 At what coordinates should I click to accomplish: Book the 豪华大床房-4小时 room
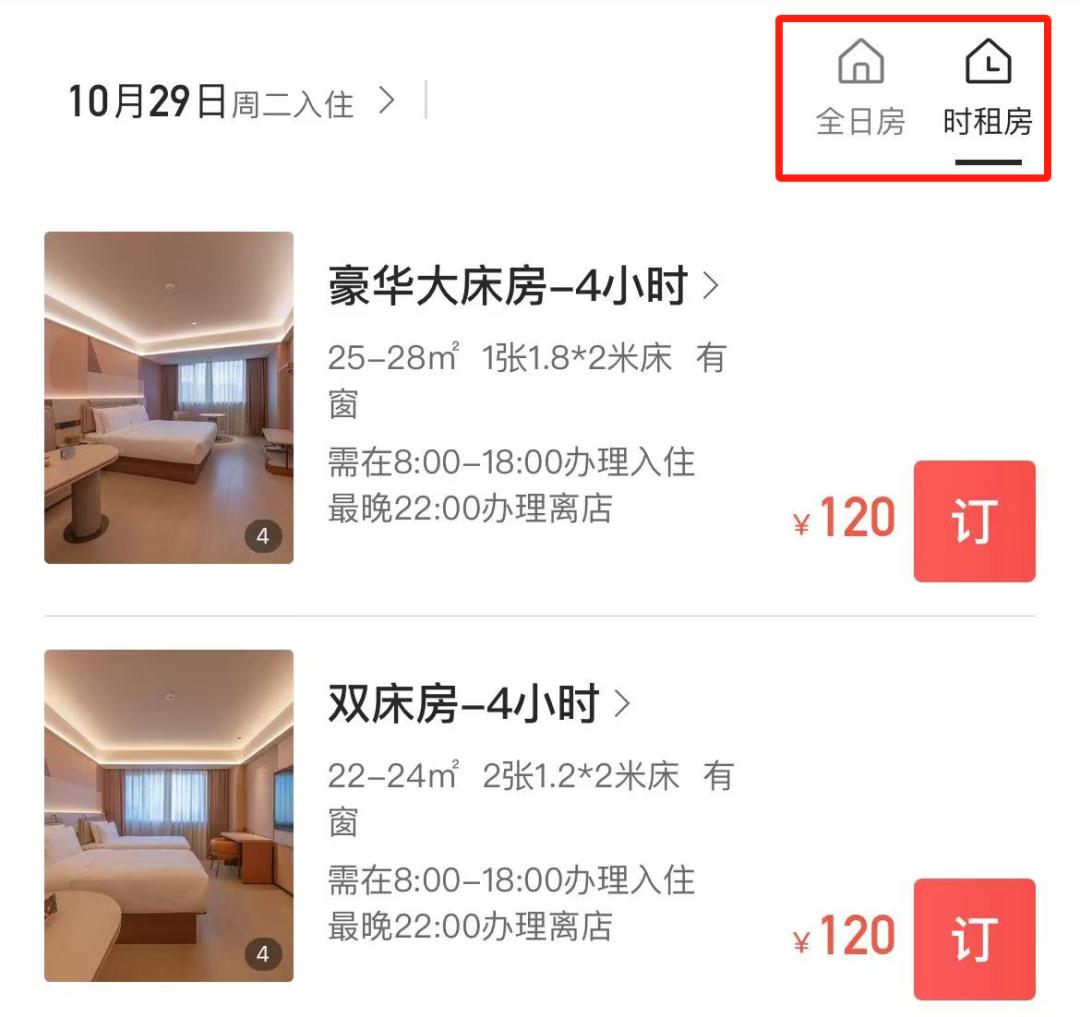(x=974, y=521)
